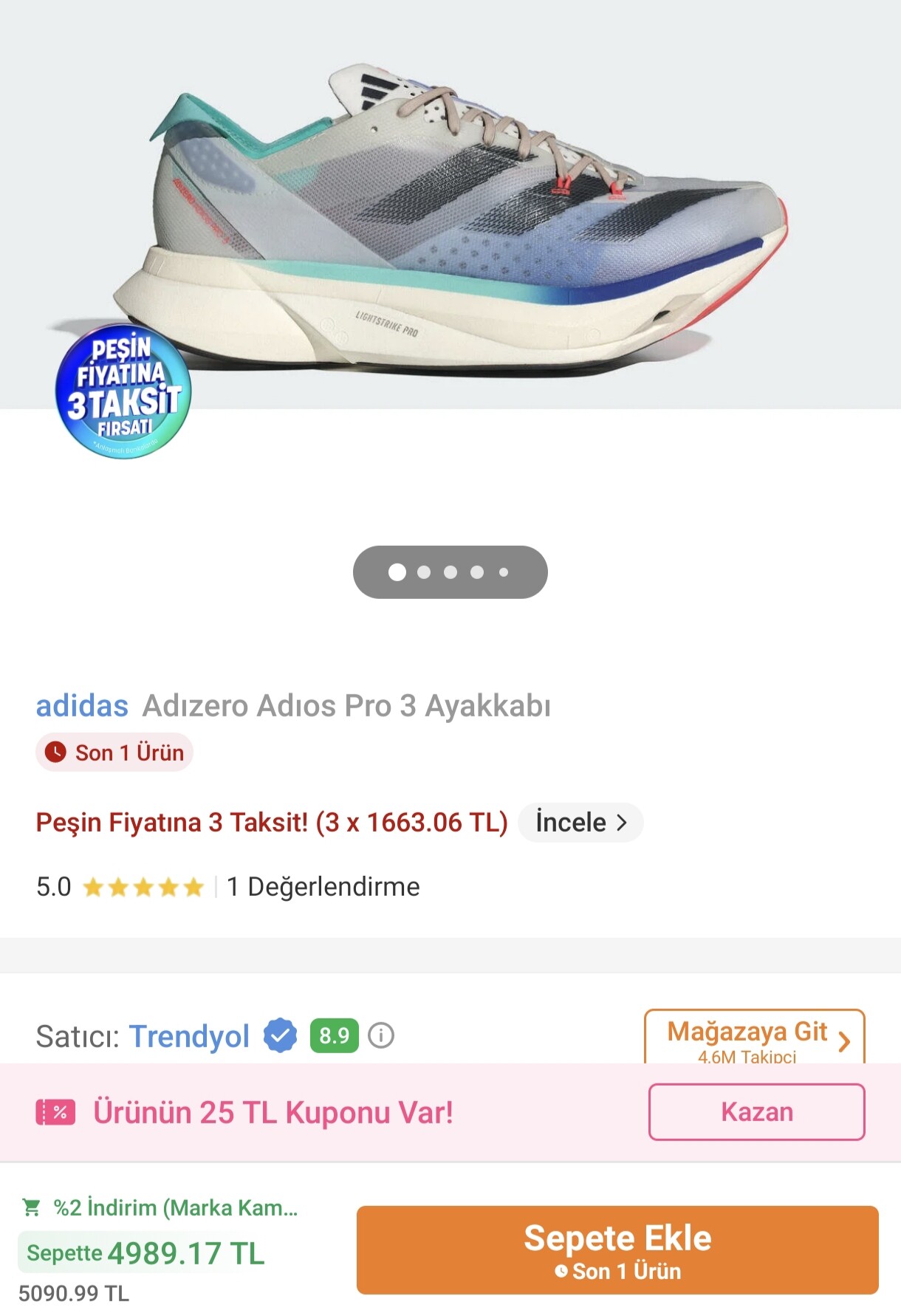Viewport: 901px width, 1316px height.
Task: Tap the image carousel page indicator dots
Action: click(450, 572)
